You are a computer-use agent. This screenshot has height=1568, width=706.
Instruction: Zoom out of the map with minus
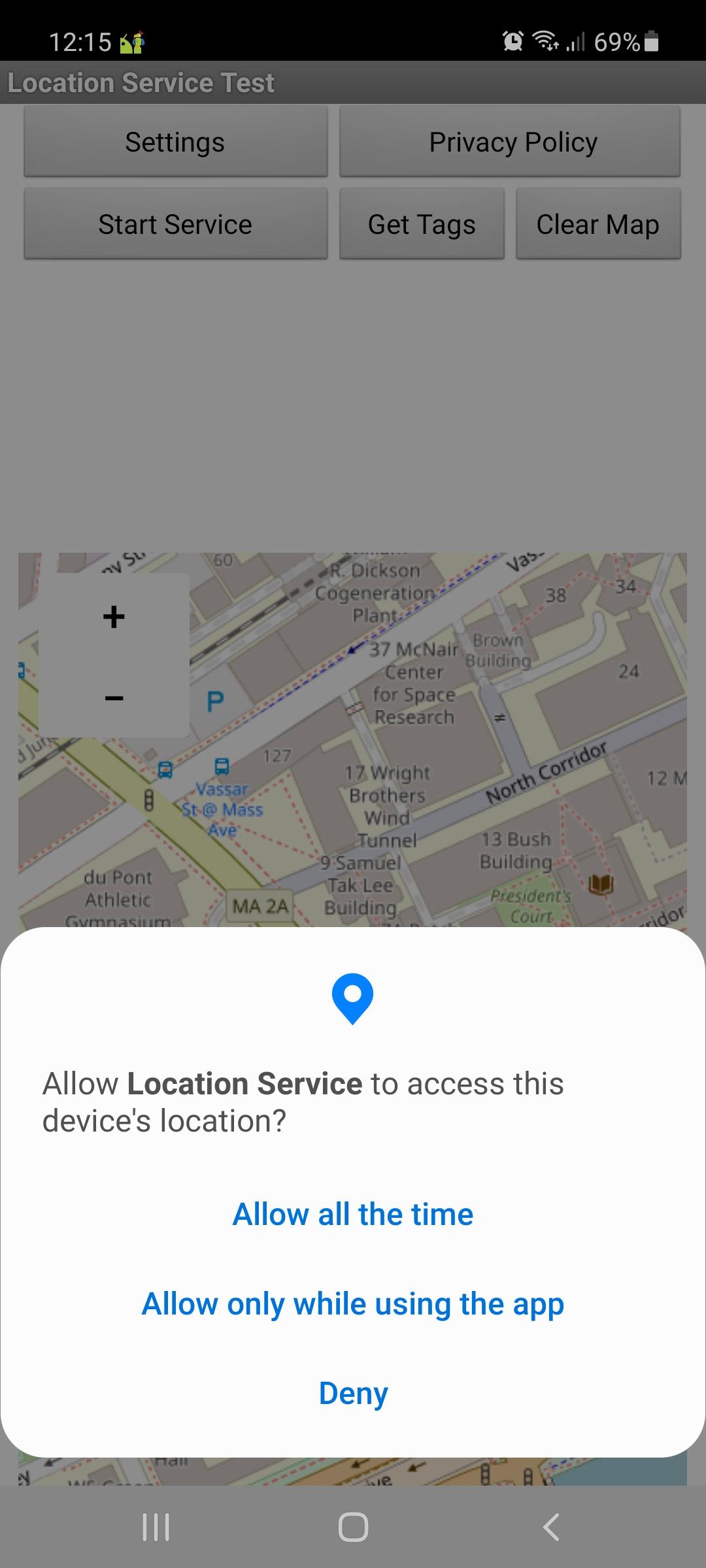(114, 698)
